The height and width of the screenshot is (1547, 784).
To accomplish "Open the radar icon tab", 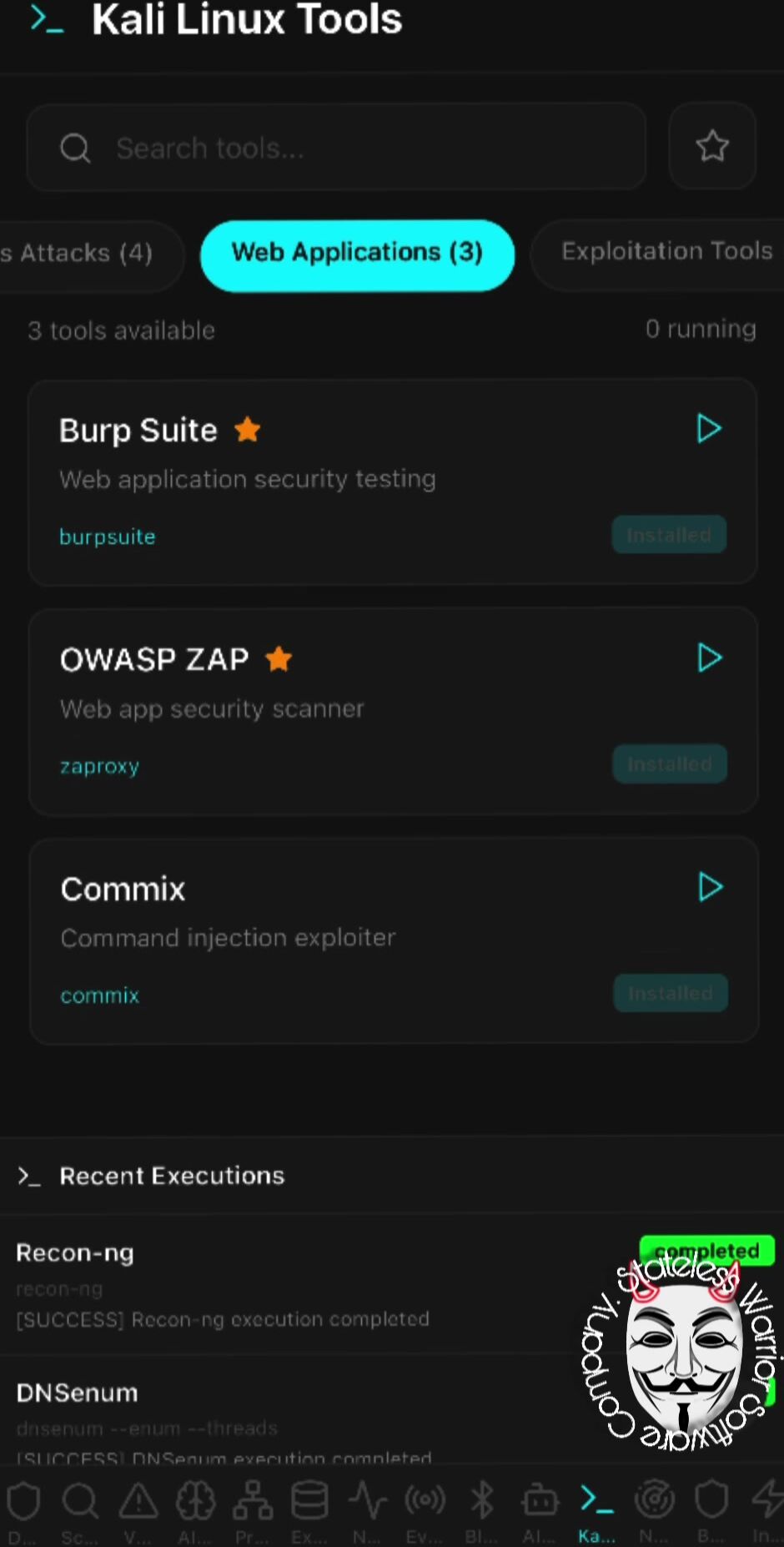I will click(x=654, y=1509).
